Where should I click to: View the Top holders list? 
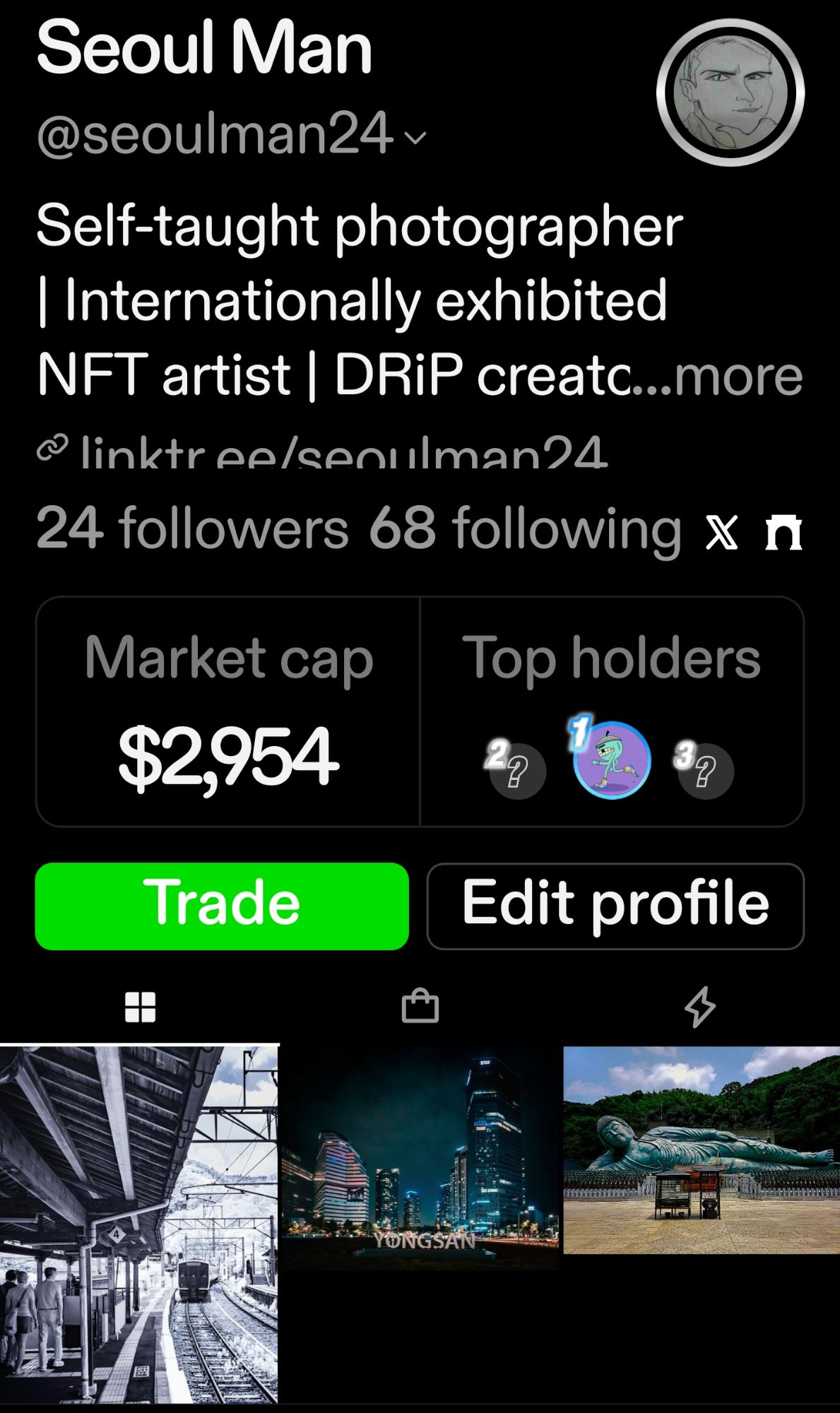(612, 711)
